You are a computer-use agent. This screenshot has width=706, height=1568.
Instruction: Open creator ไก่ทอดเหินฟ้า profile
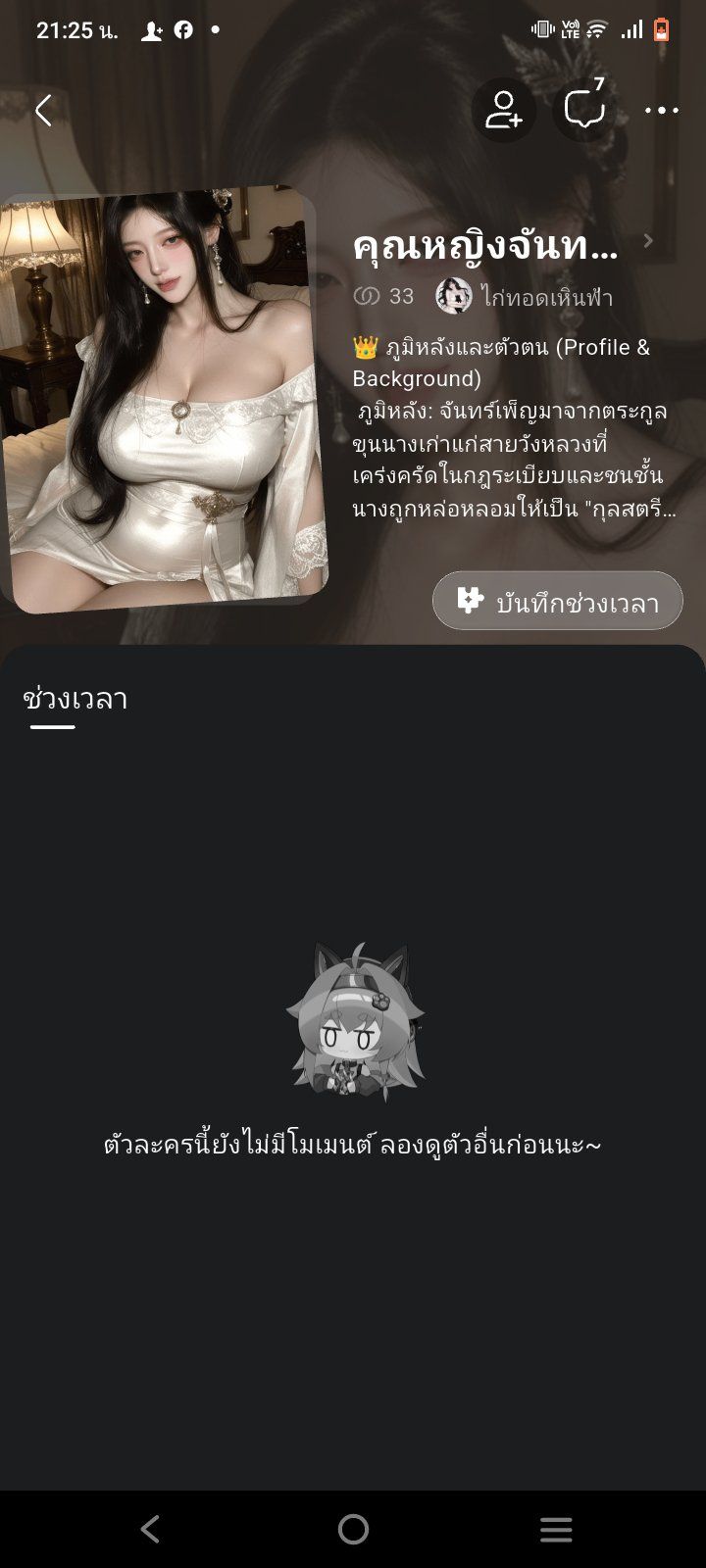(x=525, y=296)
